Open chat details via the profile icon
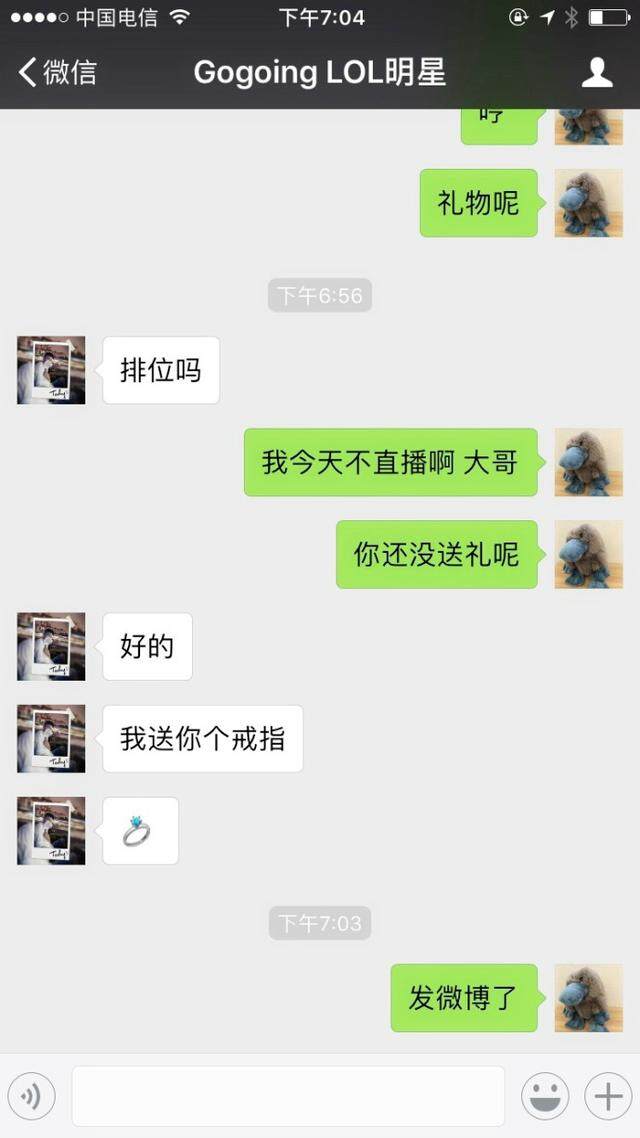 (x=597, y=72)
